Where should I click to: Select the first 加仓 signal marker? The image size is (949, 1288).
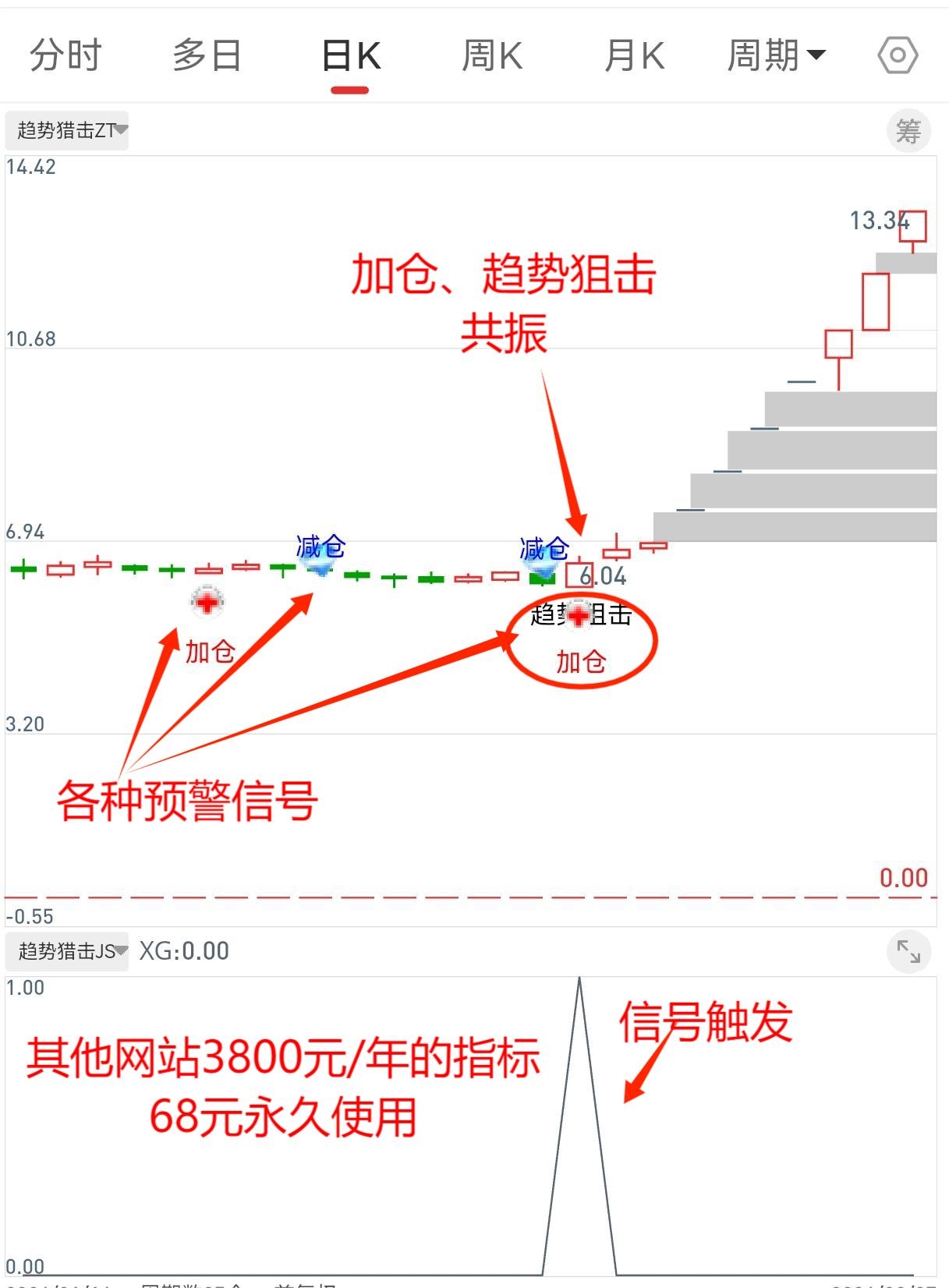206,602
